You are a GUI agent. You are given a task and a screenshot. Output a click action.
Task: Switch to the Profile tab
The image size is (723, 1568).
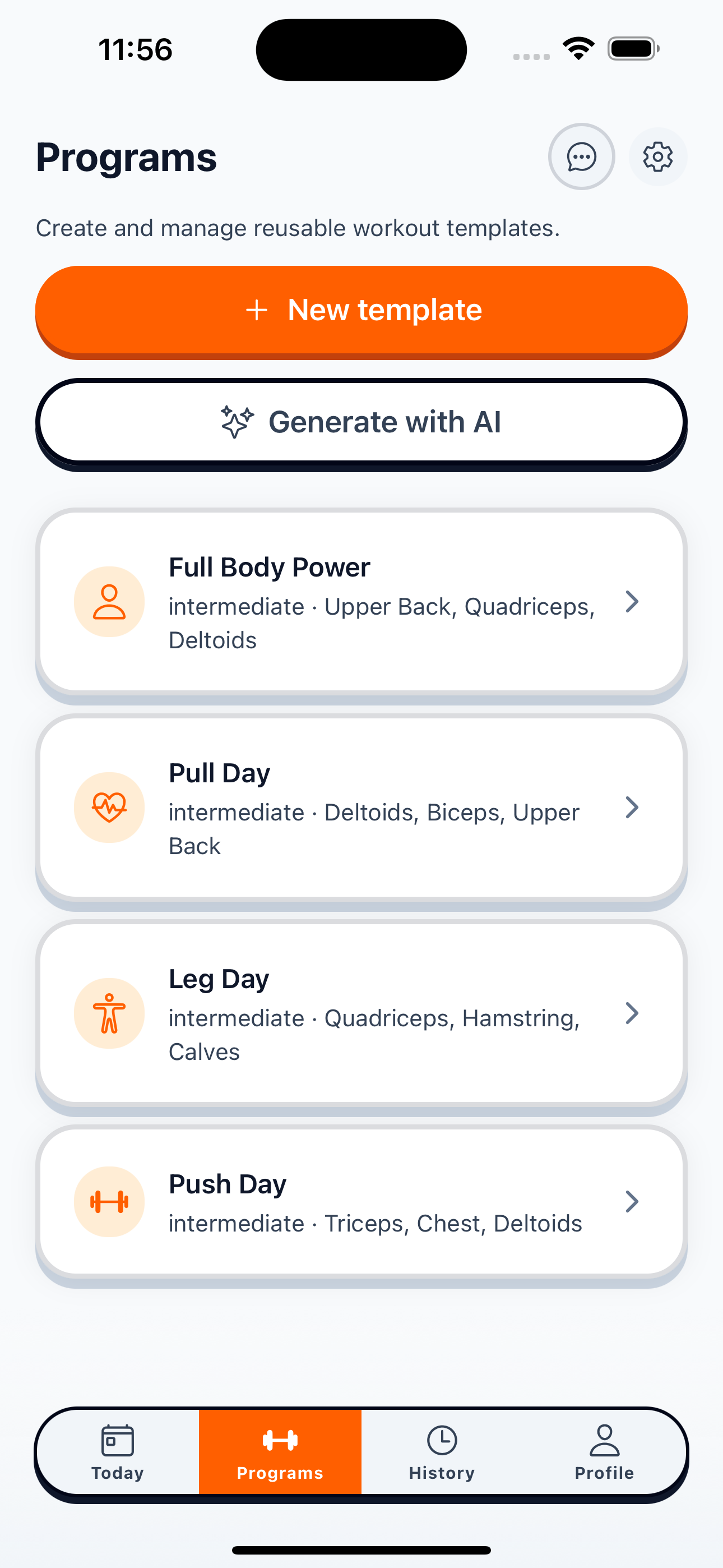(x=604, y=1452)
